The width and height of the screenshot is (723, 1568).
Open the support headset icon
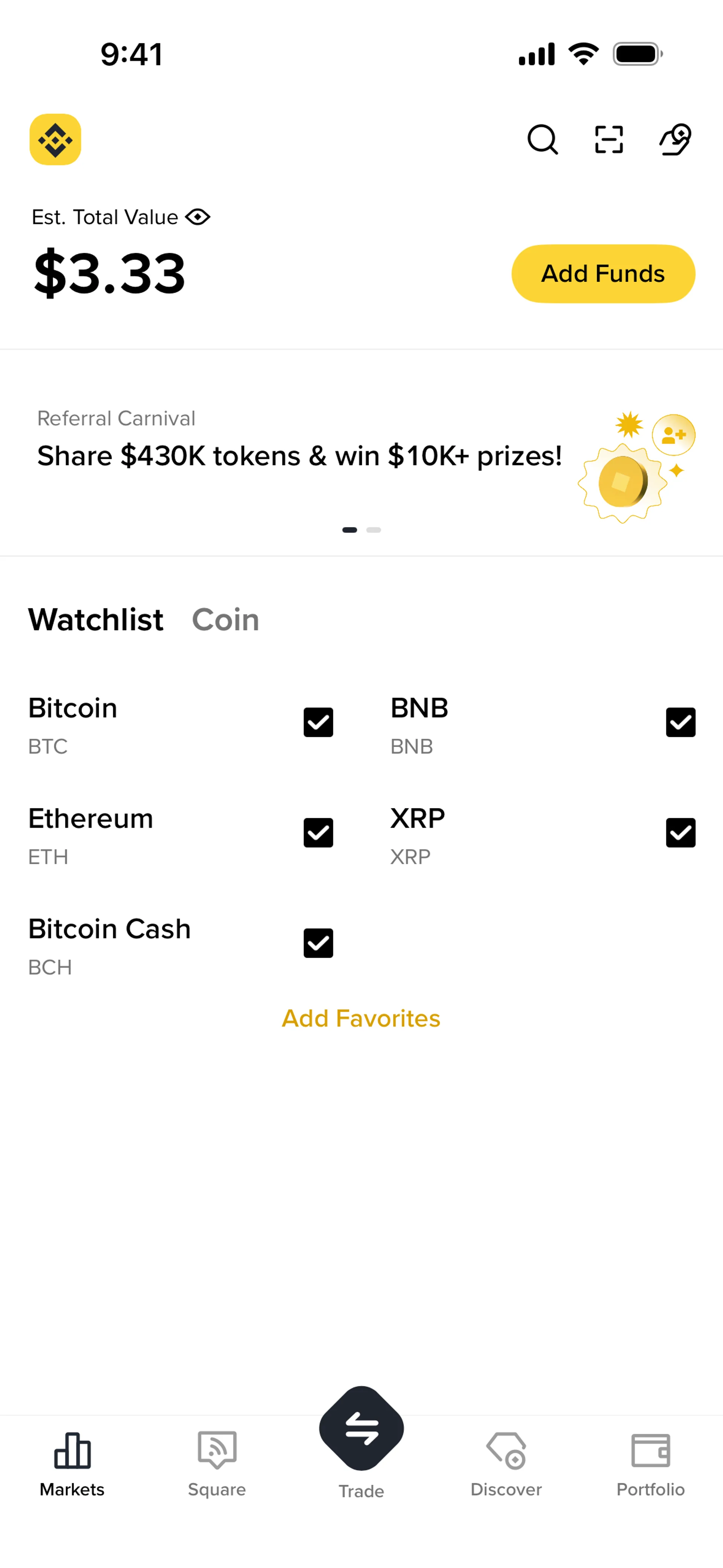tap(676, 139)
